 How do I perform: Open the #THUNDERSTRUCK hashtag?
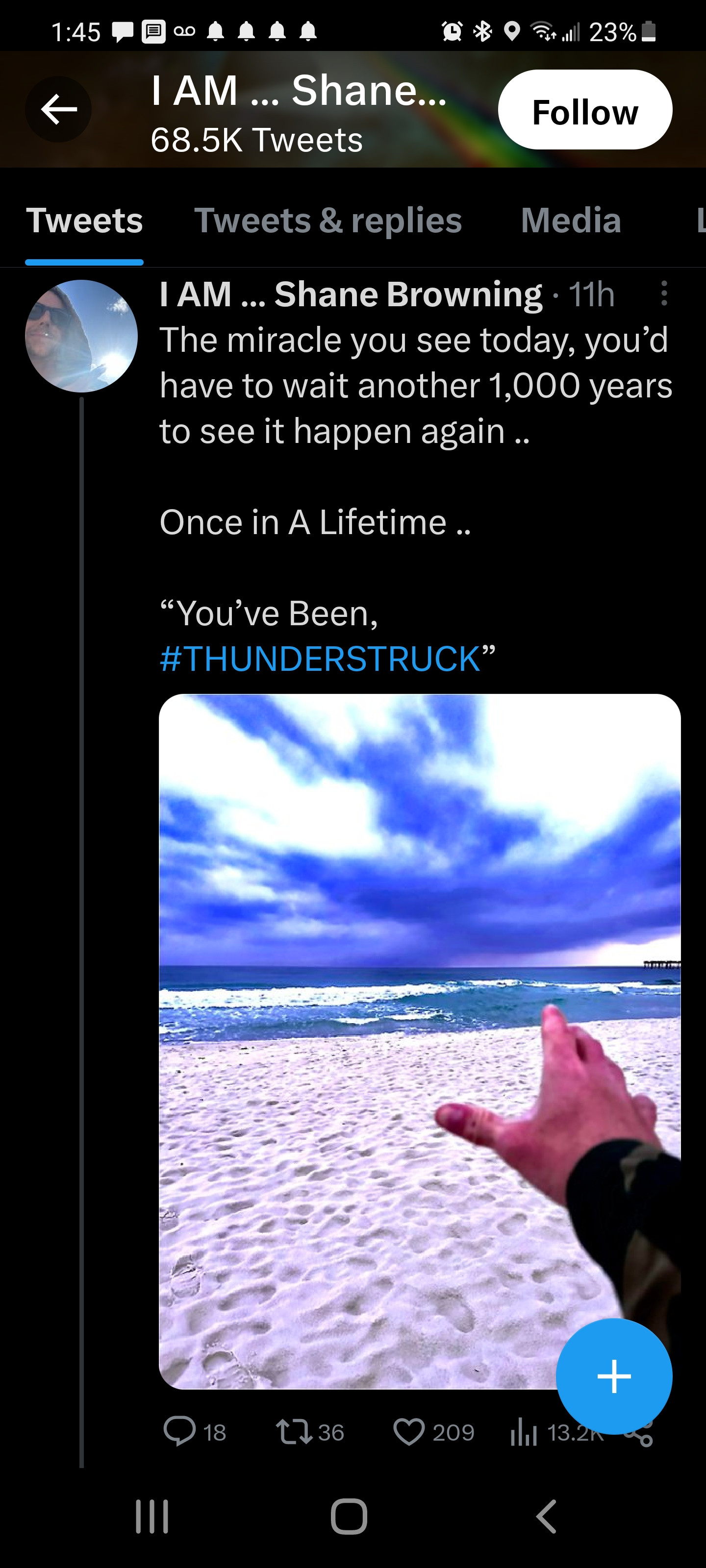pyautogui.click(x=320, y=659)
